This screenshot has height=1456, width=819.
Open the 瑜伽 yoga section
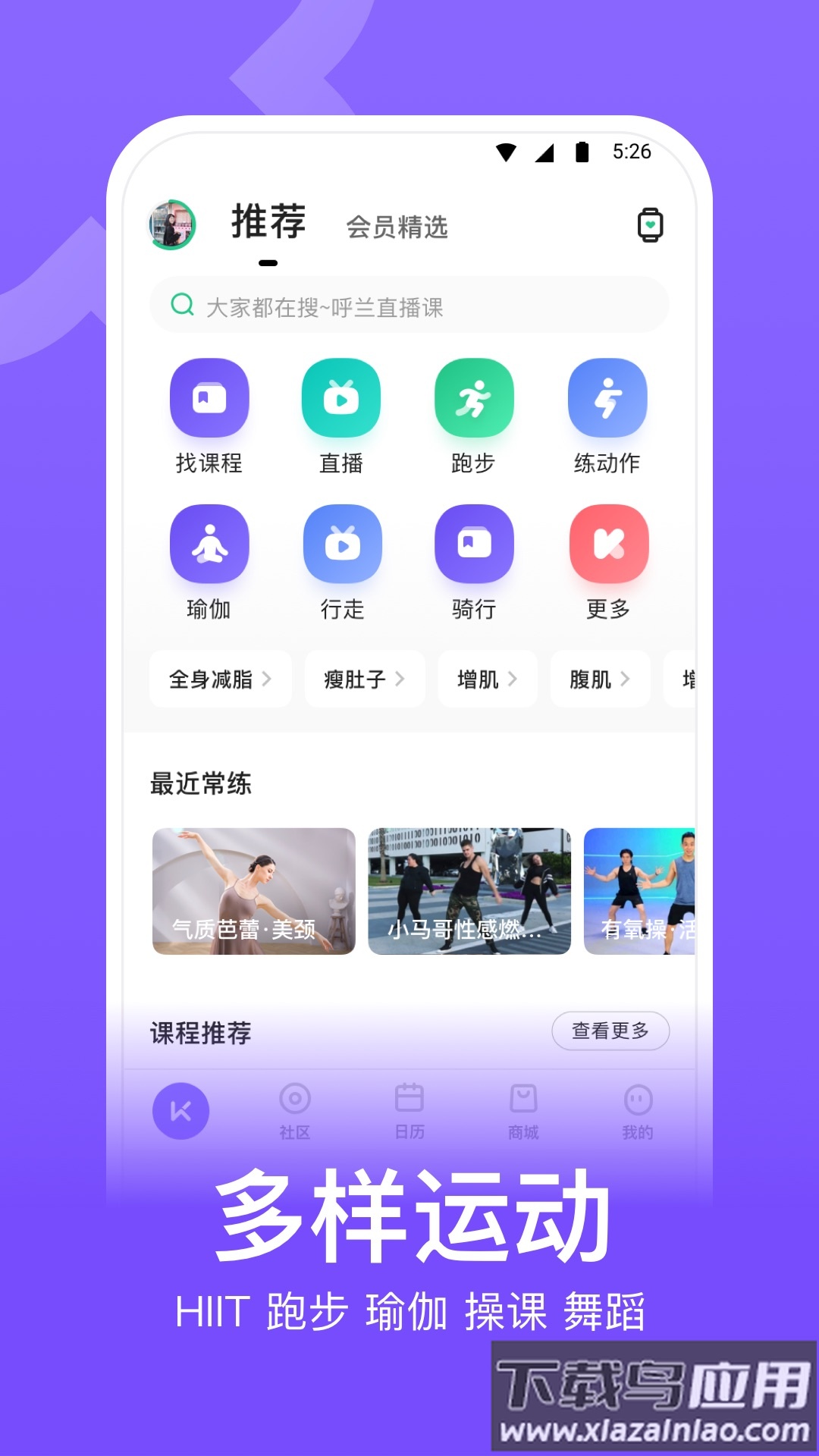point(209,544)
